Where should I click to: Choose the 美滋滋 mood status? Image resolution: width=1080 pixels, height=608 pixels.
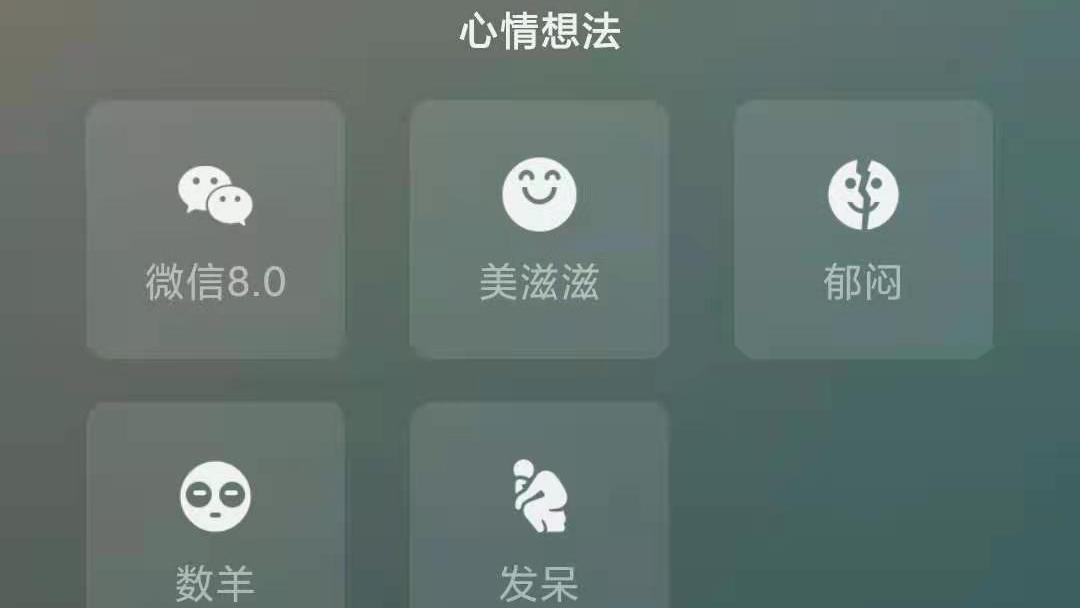pos(539,230)
